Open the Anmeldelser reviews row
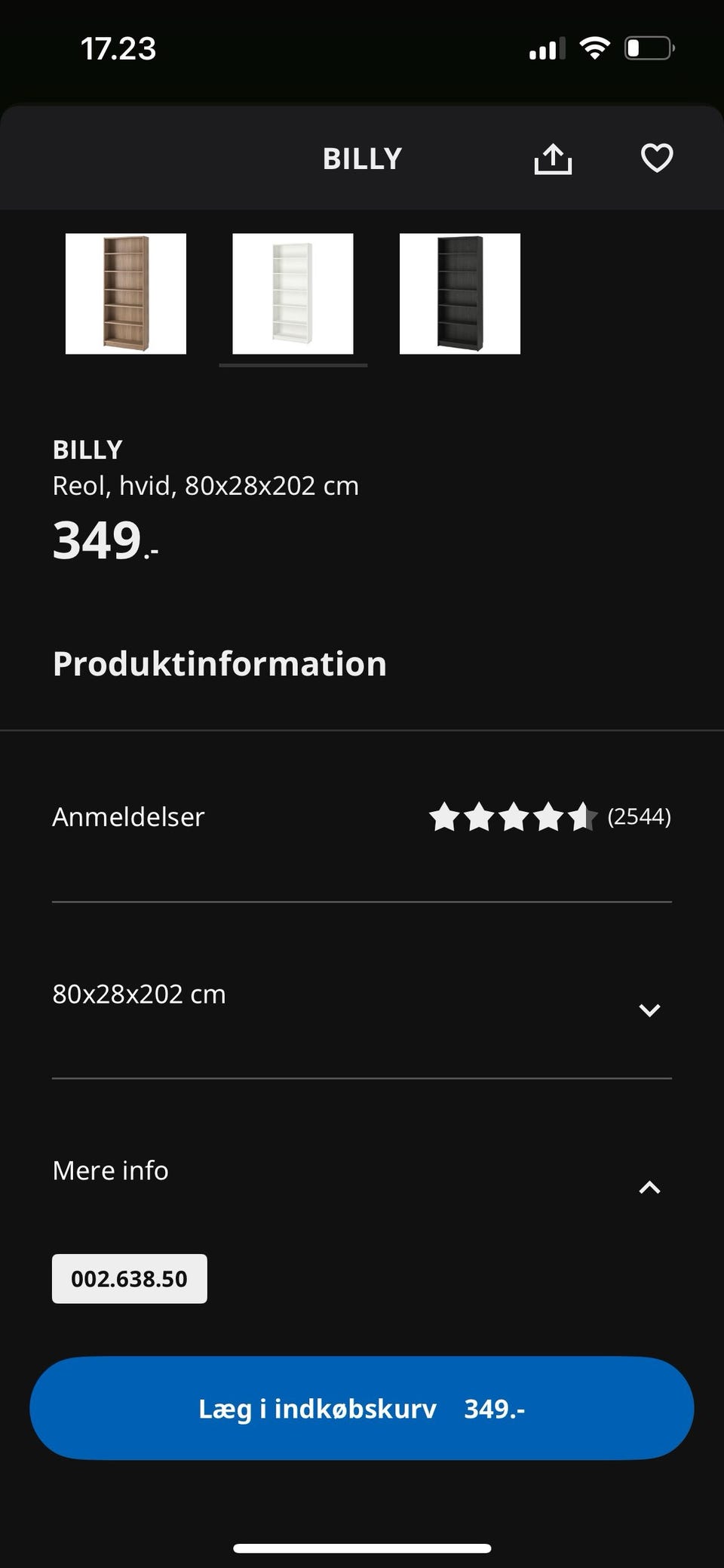This screenshot has height=1568, width=724. (361, 816)
